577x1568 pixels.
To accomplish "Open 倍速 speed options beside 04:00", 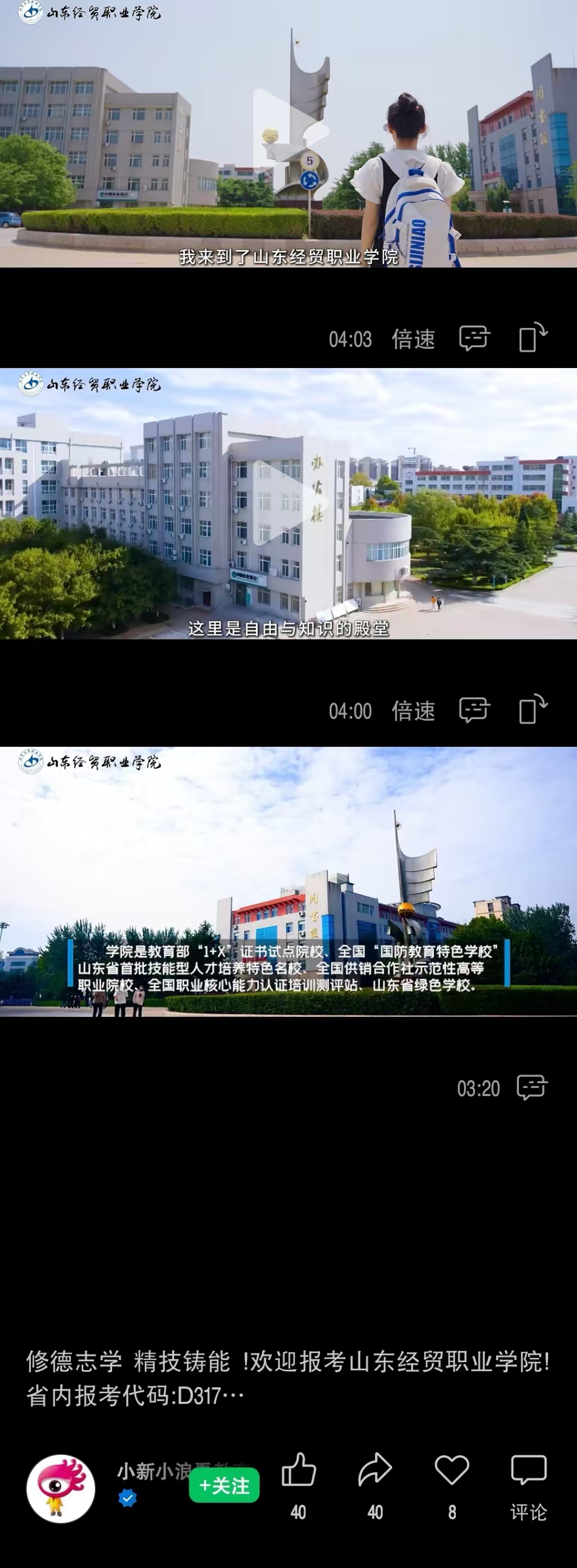I will (413, 710).
